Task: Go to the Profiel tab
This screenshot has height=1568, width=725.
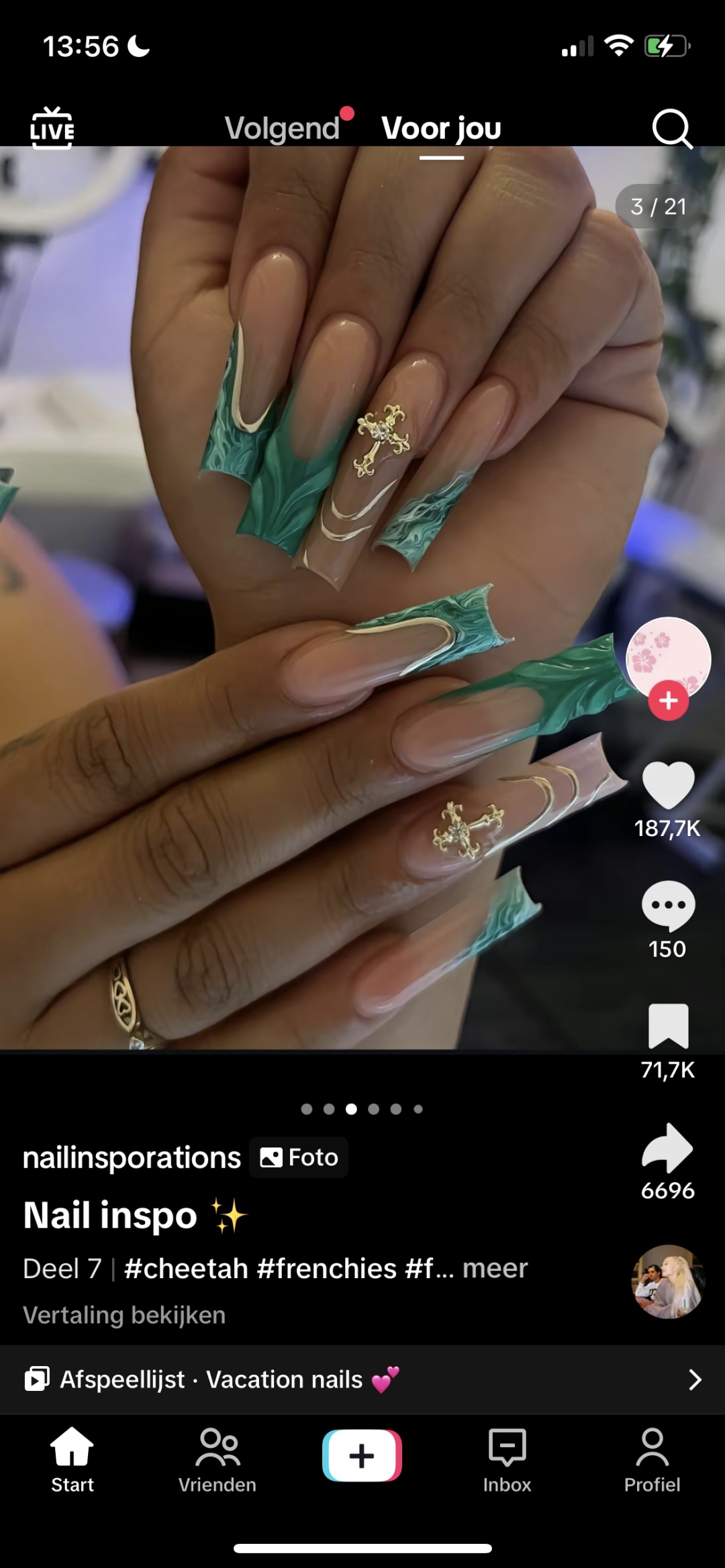Action: point(652,1461)
